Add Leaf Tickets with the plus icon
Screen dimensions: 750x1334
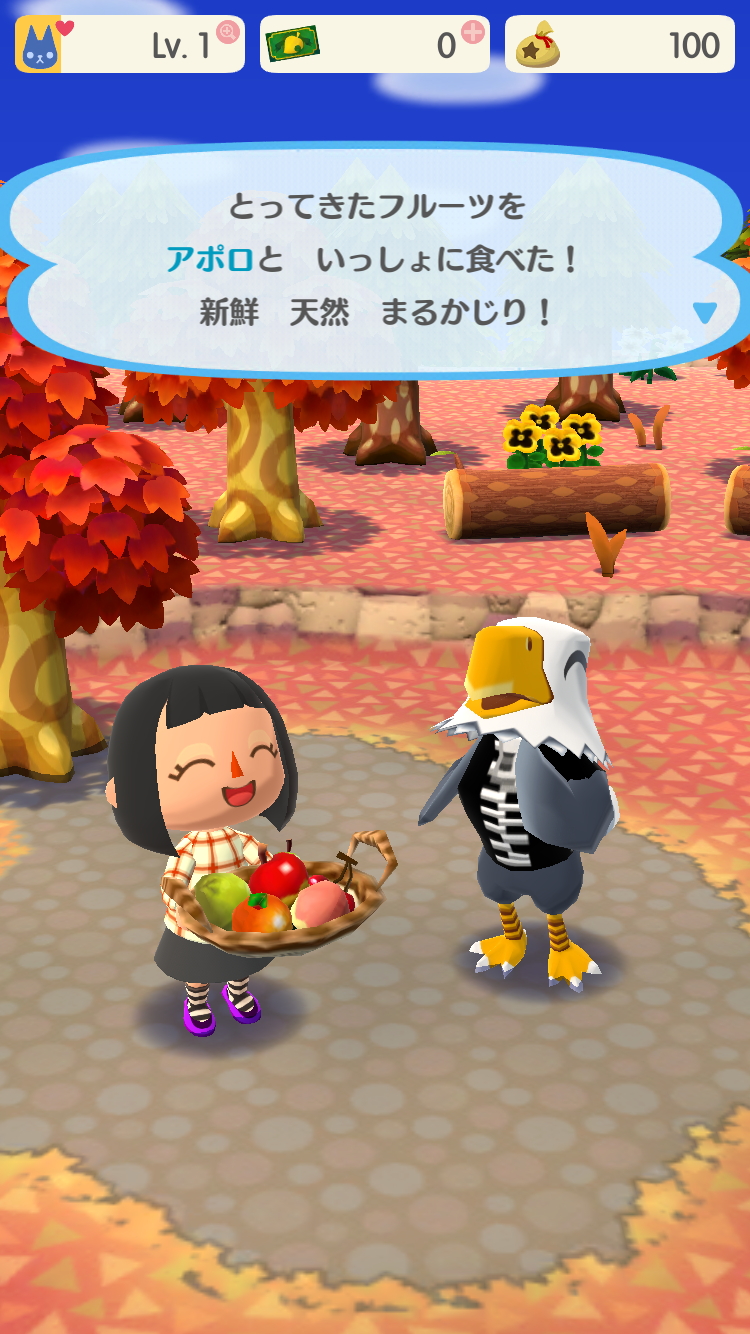(x=472, y=33)
